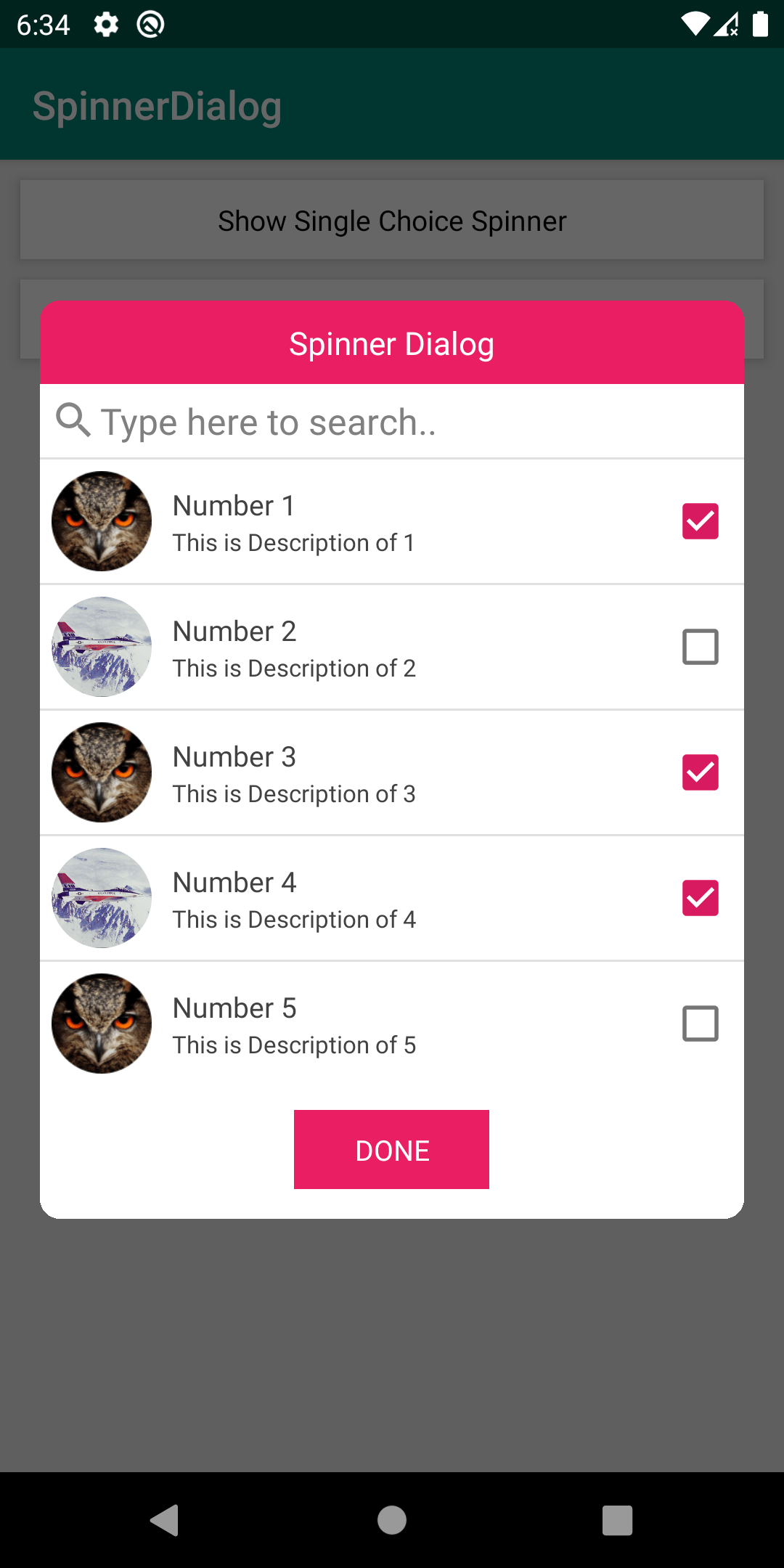Viewport: 784px width, 1568px height.
Task: Click Show Single Choice Spinner
Action: (x=391, y=220)
